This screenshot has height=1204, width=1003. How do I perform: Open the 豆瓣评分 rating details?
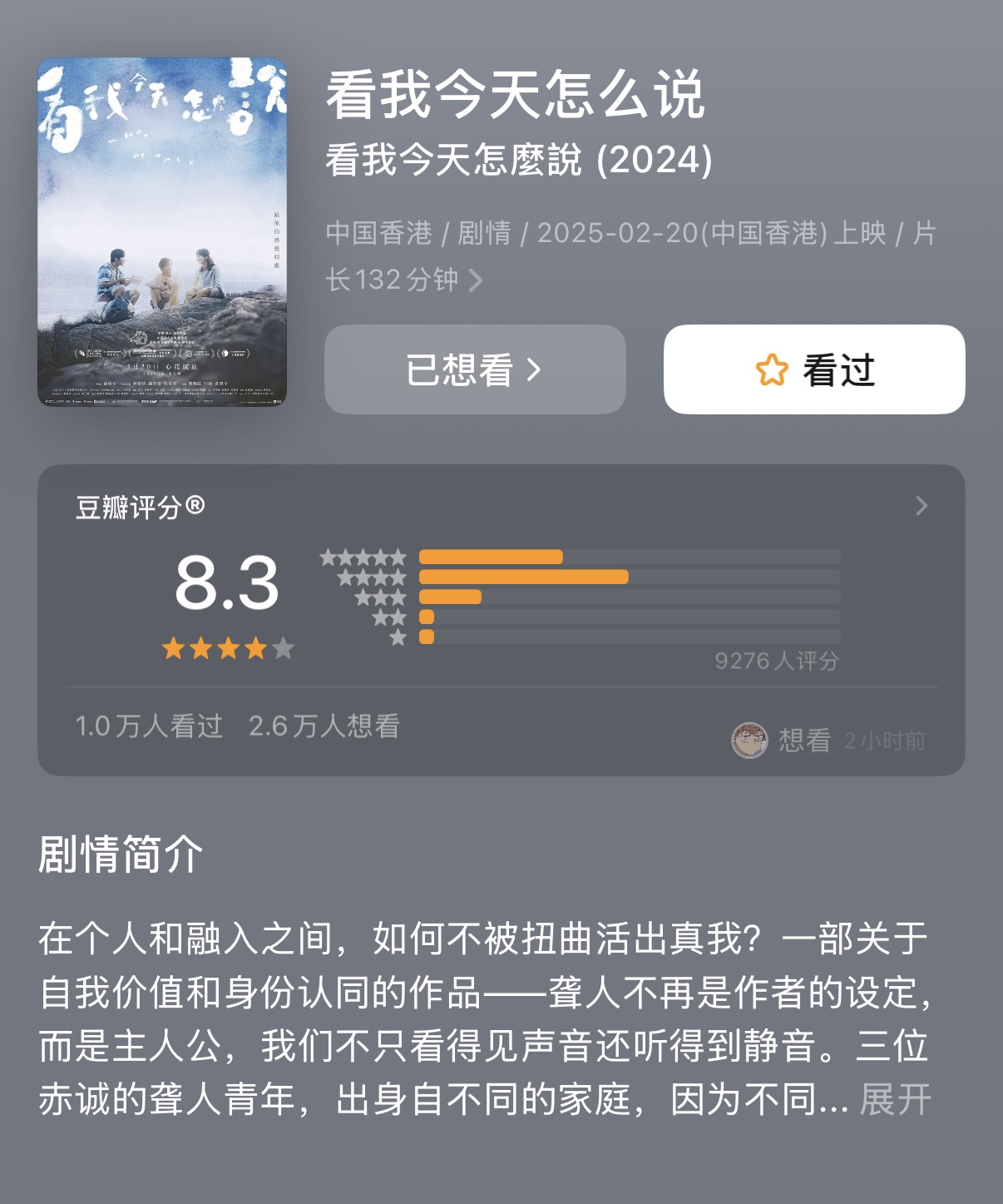[x=921, y=506]
